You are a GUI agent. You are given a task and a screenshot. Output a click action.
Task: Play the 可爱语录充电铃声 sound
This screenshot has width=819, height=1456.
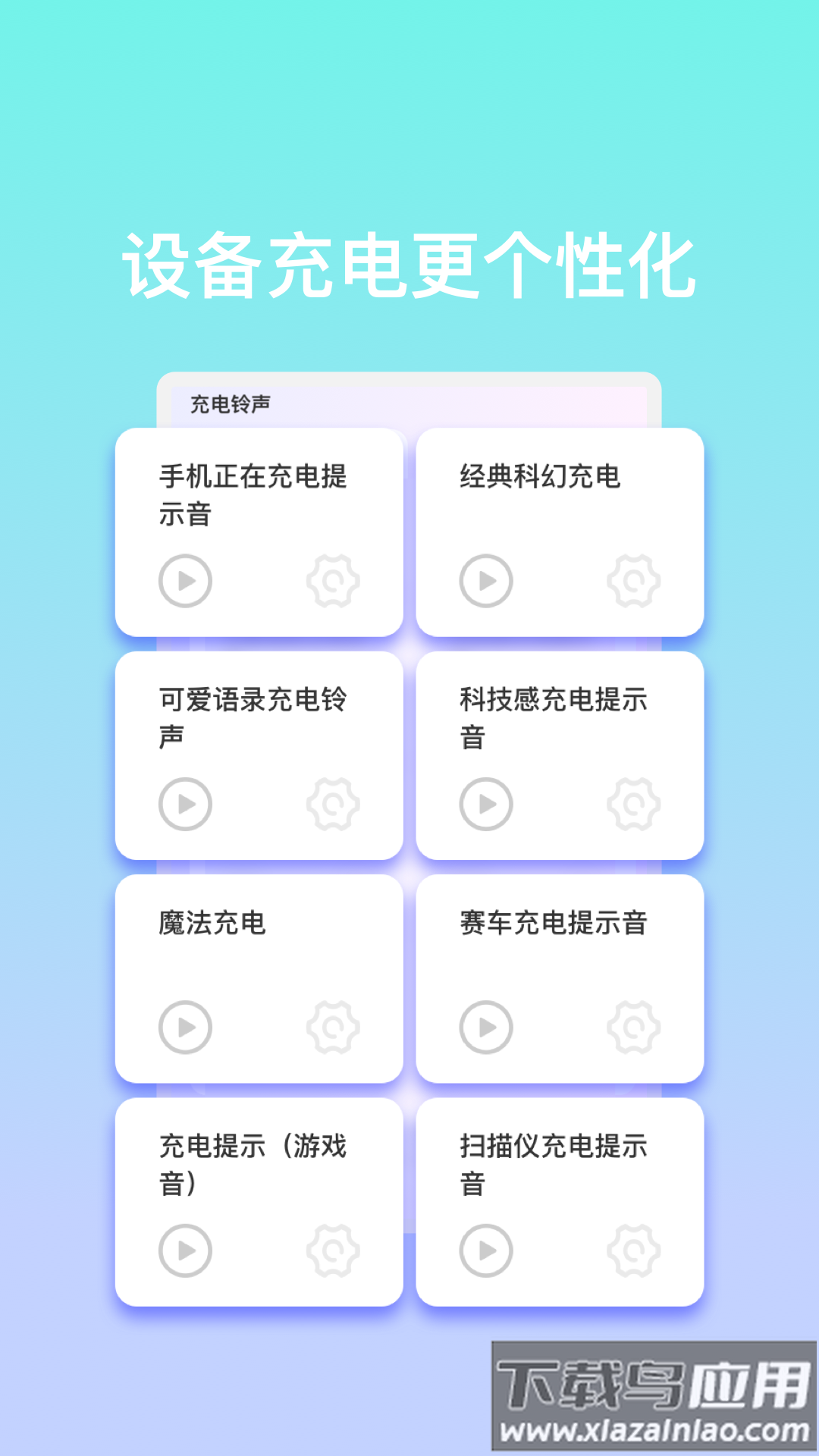click(x=184, y=802)
